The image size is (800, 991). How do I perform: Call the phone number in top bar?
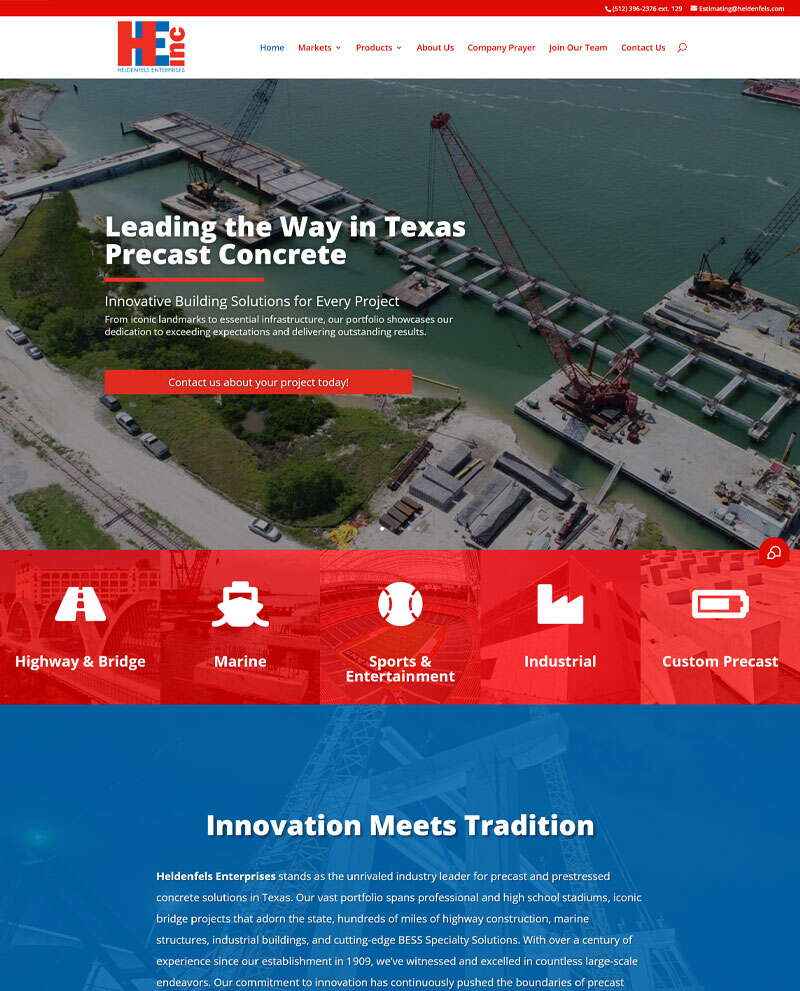click(646, 8)
